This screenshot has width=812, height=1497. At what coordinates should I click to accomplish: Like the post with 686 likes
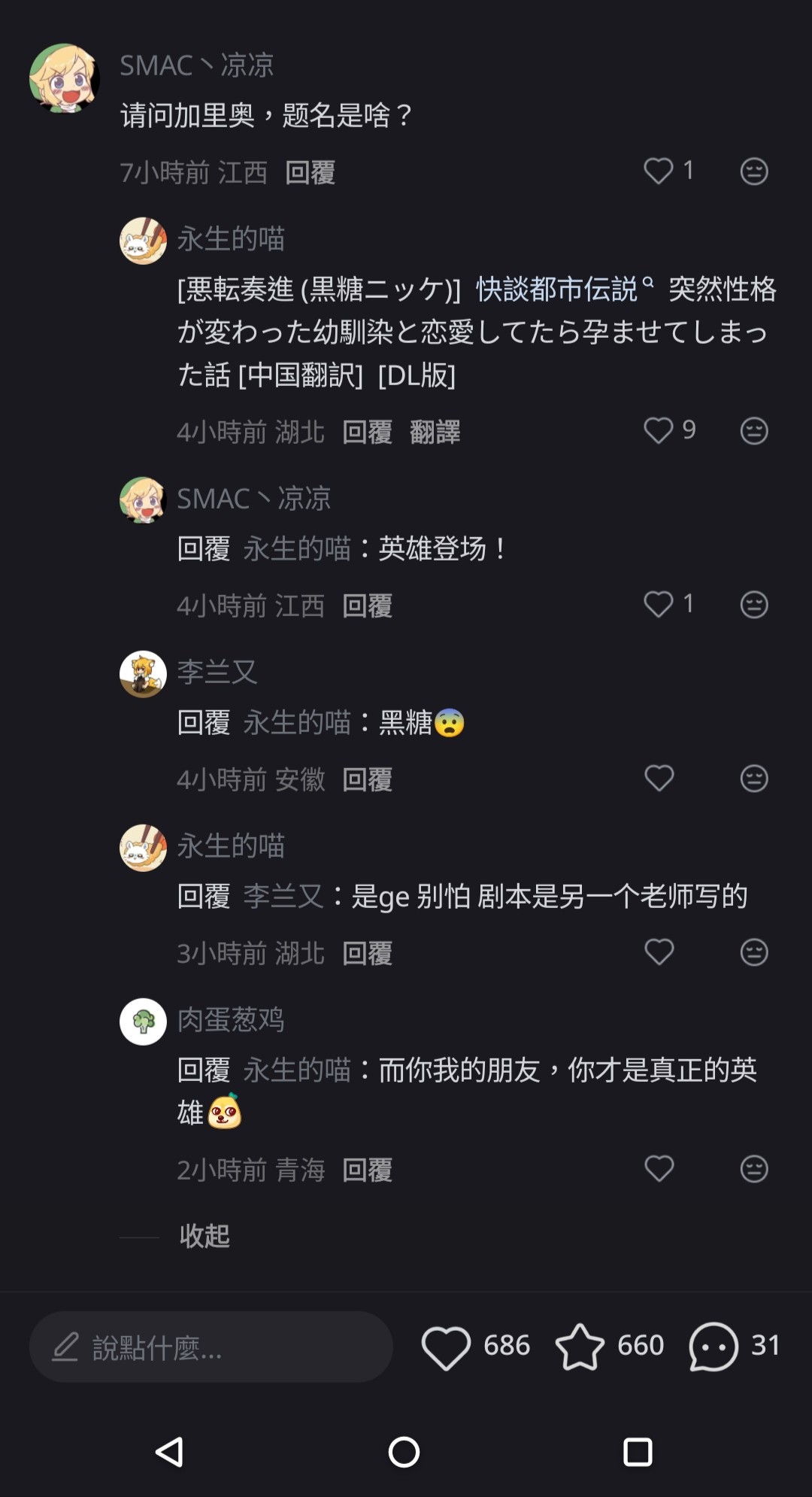[446, 1347]
